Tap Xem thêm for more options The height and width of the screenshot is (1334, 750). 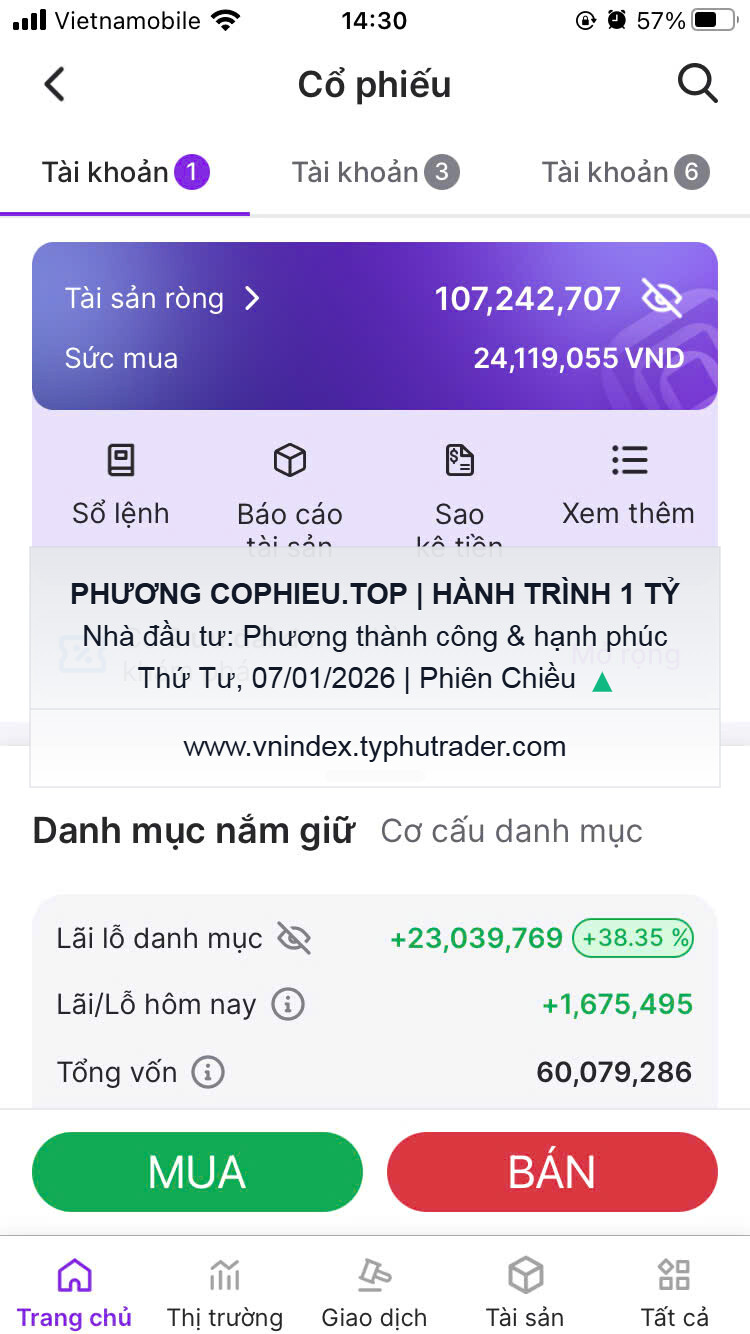tap(628, 487)
